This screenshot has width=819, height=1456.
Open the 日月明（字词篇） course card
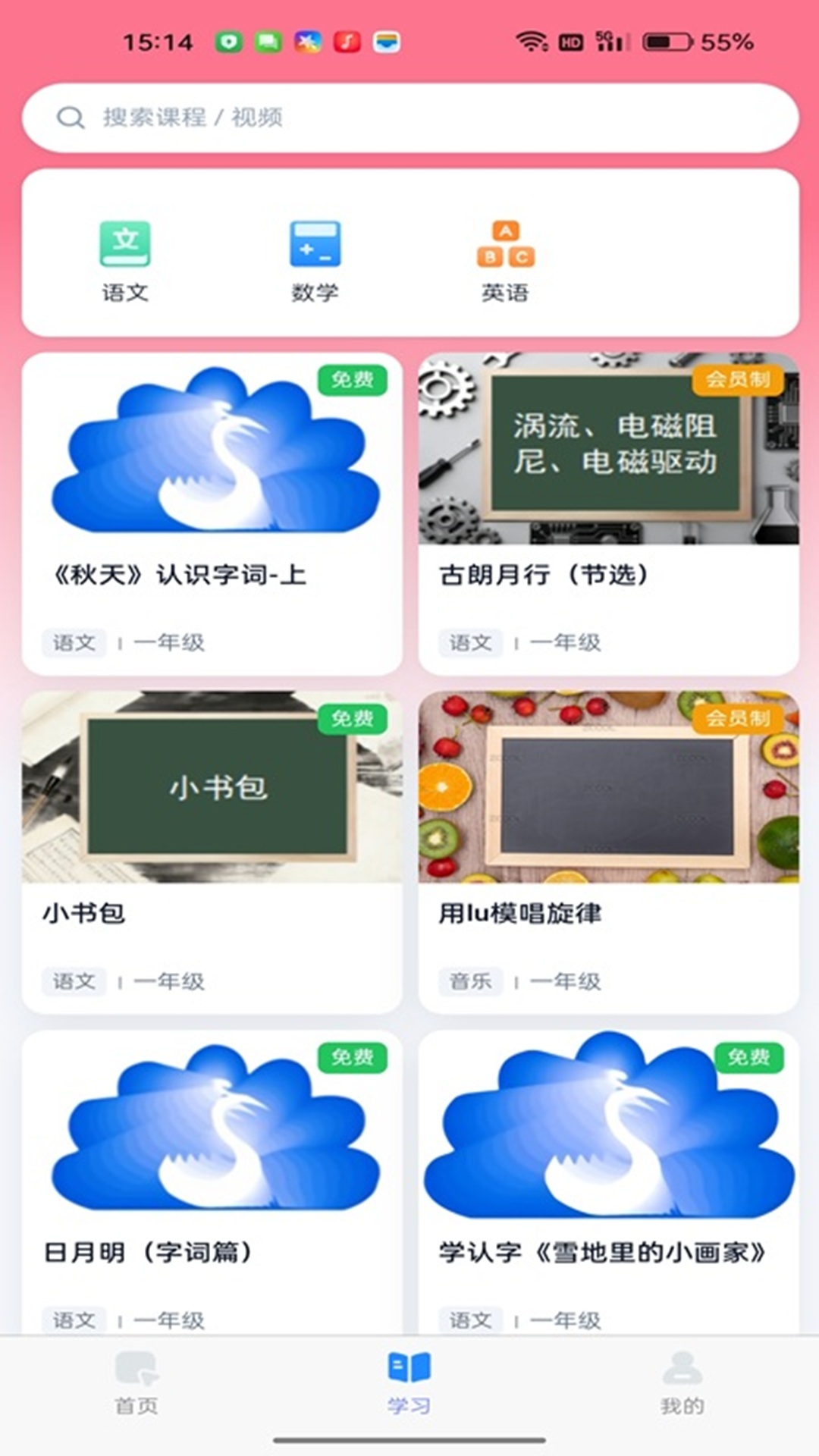pos(212,1183)
